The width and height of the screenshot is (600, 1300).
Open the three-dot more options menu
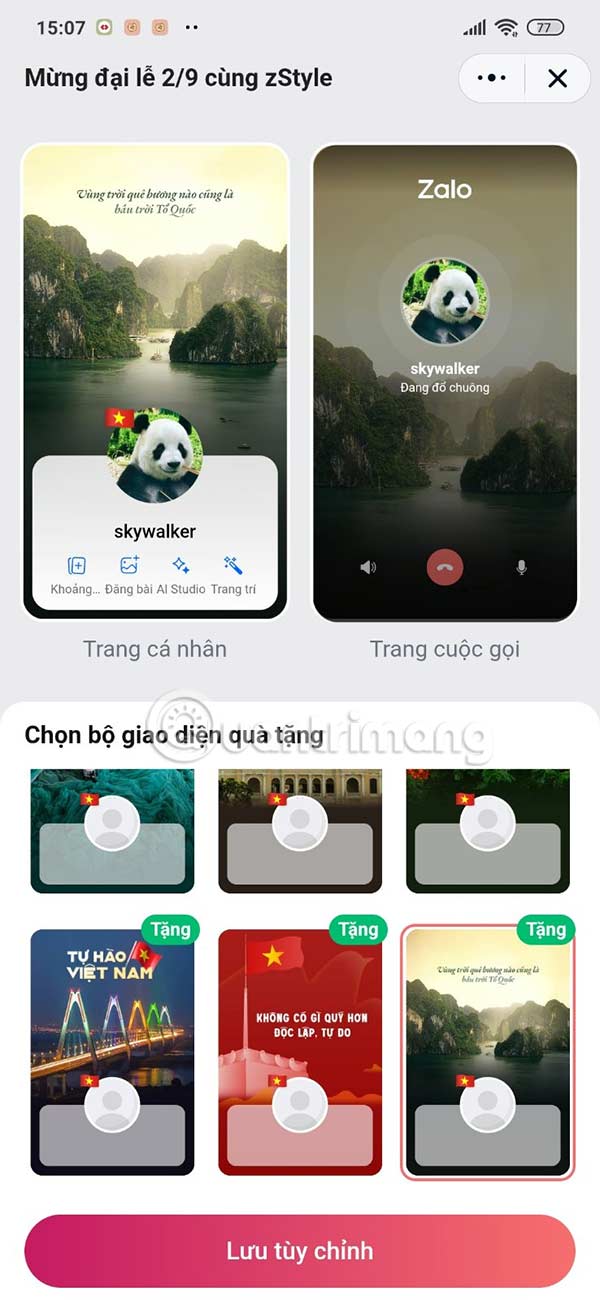click(491, 78)
